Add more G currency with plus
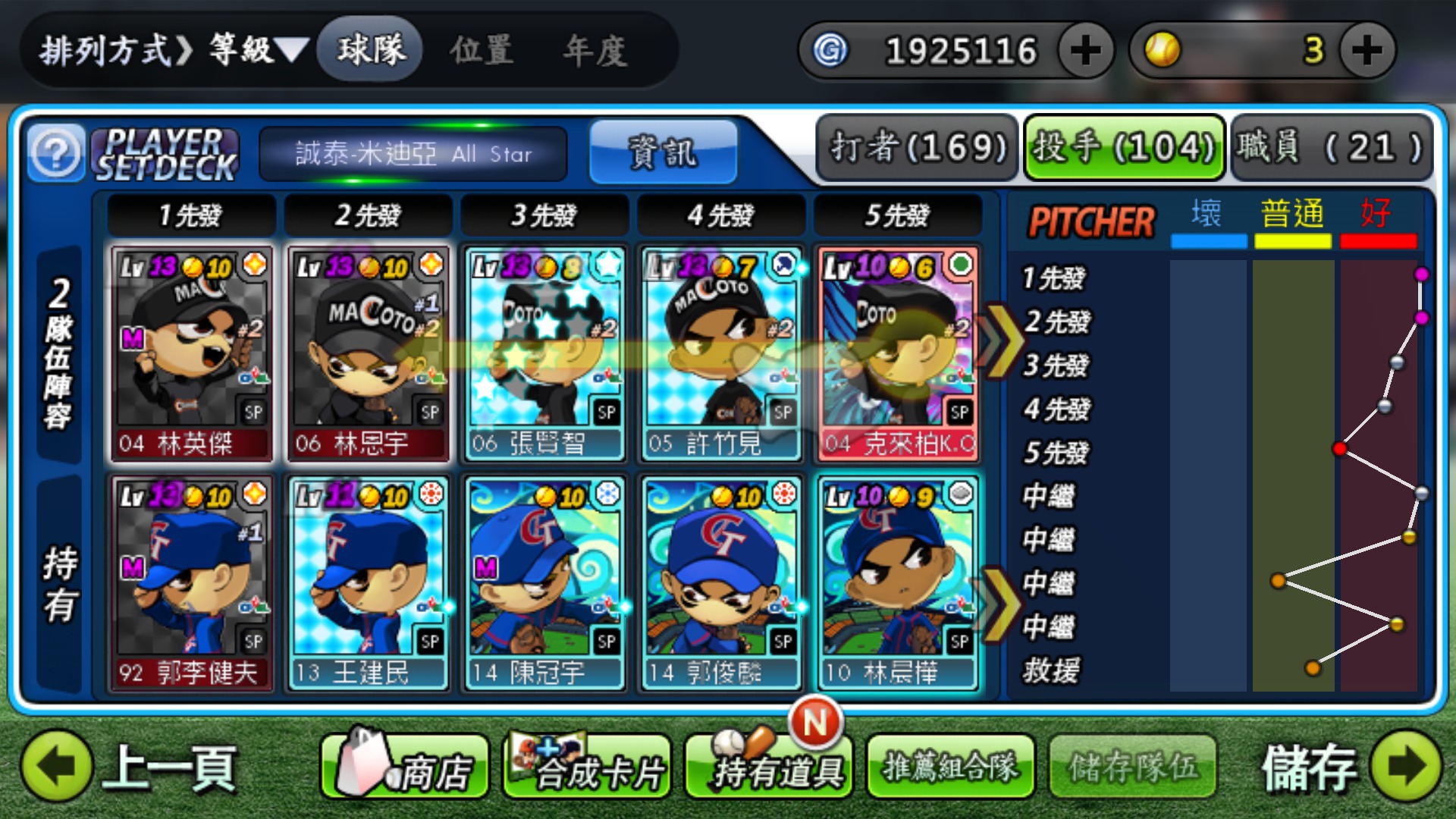This screenshot has width=1456, height=819. pos(1085,51)
